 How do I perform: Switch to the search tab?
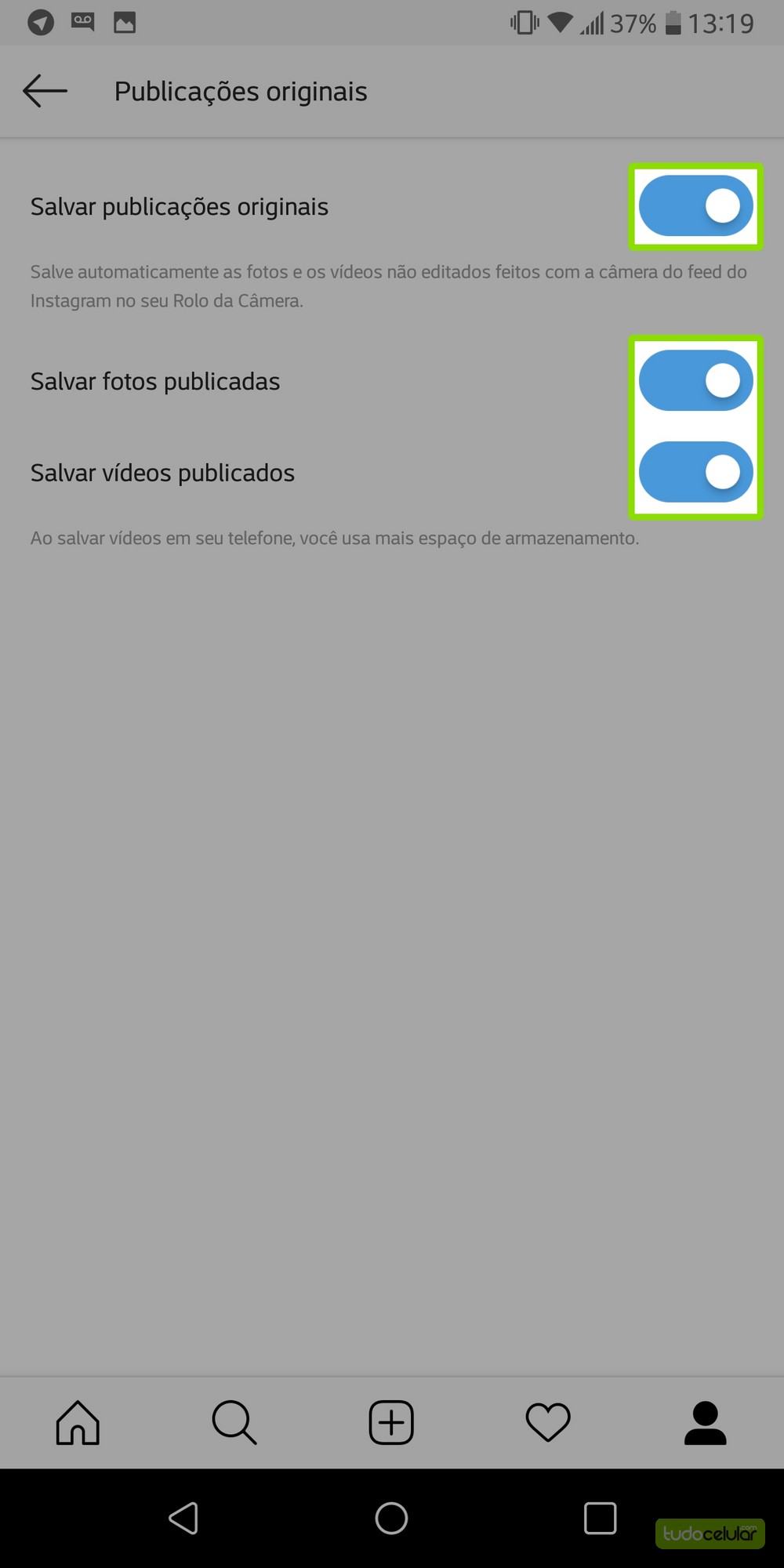tap(234, 1422)
